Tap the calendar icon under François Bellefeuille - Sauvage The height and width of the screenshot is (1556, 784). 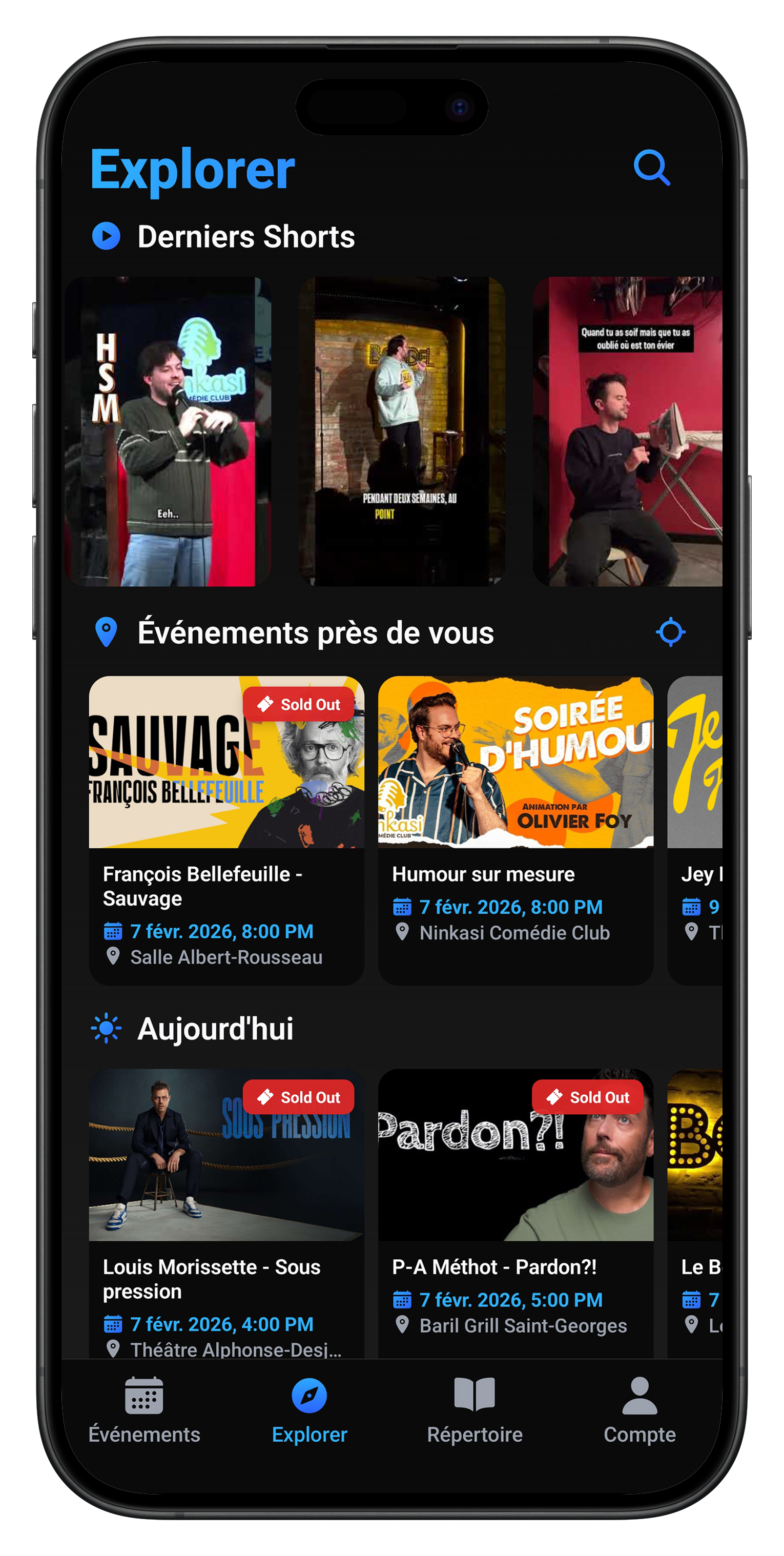[114, 931]
